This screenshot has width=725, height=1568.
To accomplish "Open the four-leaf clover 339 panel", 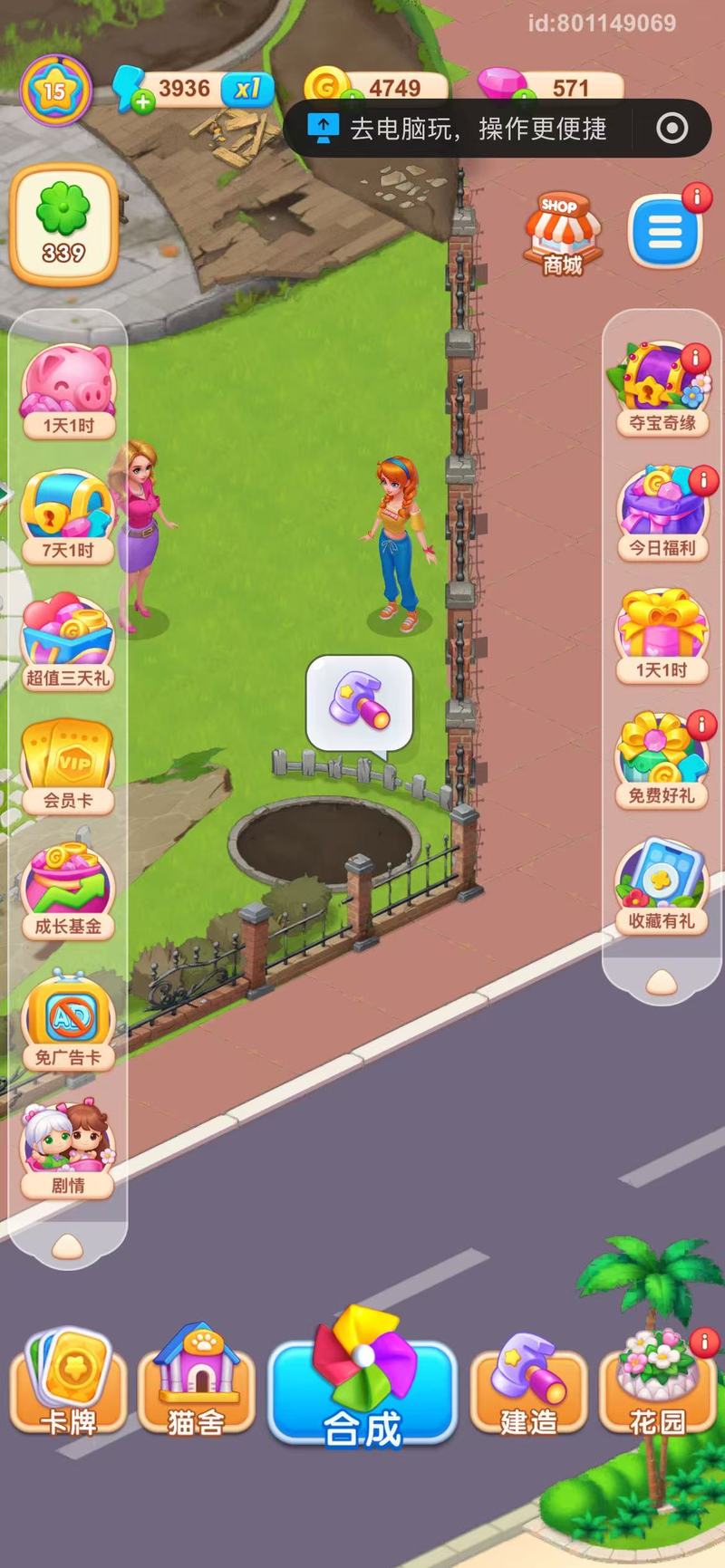I will (x=63, y=224).
